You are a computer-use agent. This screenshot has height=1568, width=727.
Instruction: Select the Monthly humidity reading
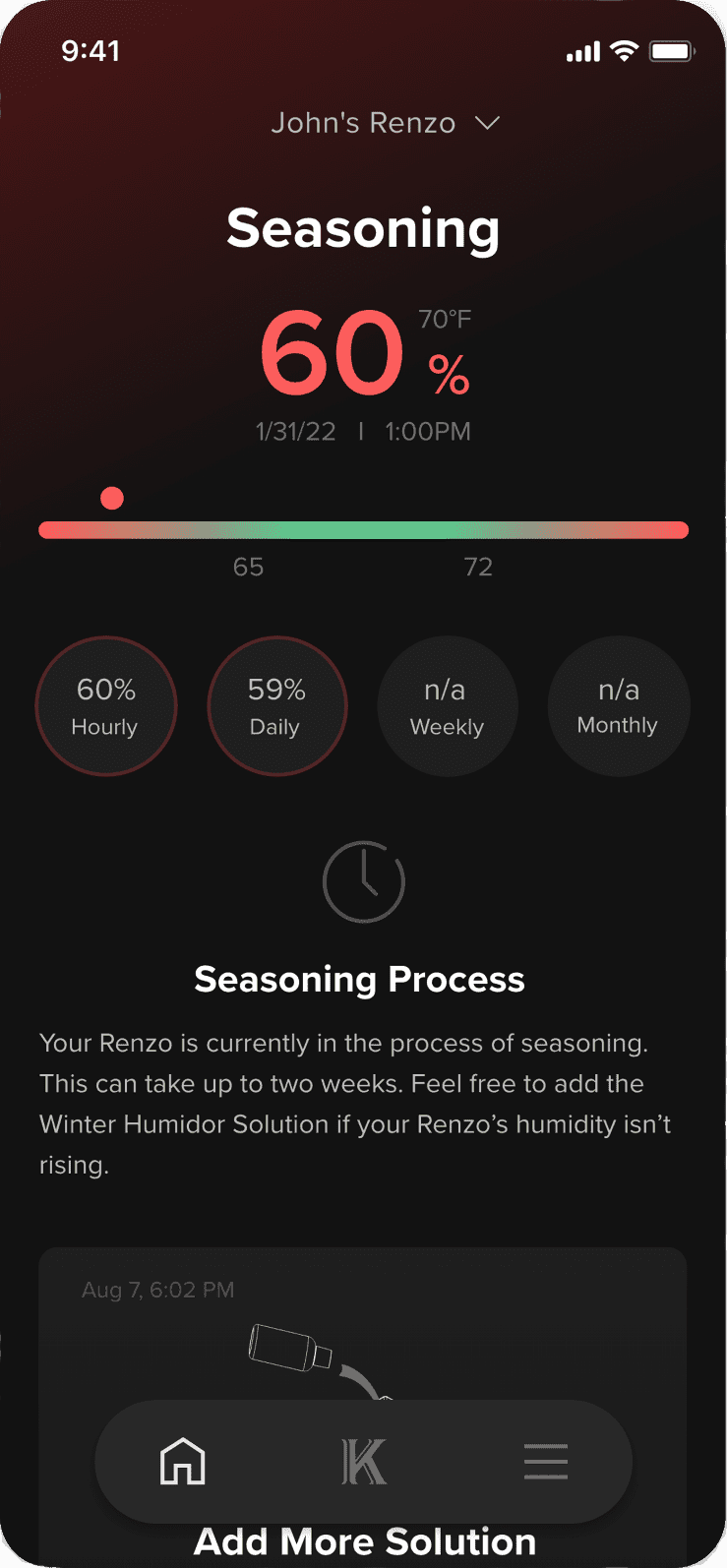(618, 706)
